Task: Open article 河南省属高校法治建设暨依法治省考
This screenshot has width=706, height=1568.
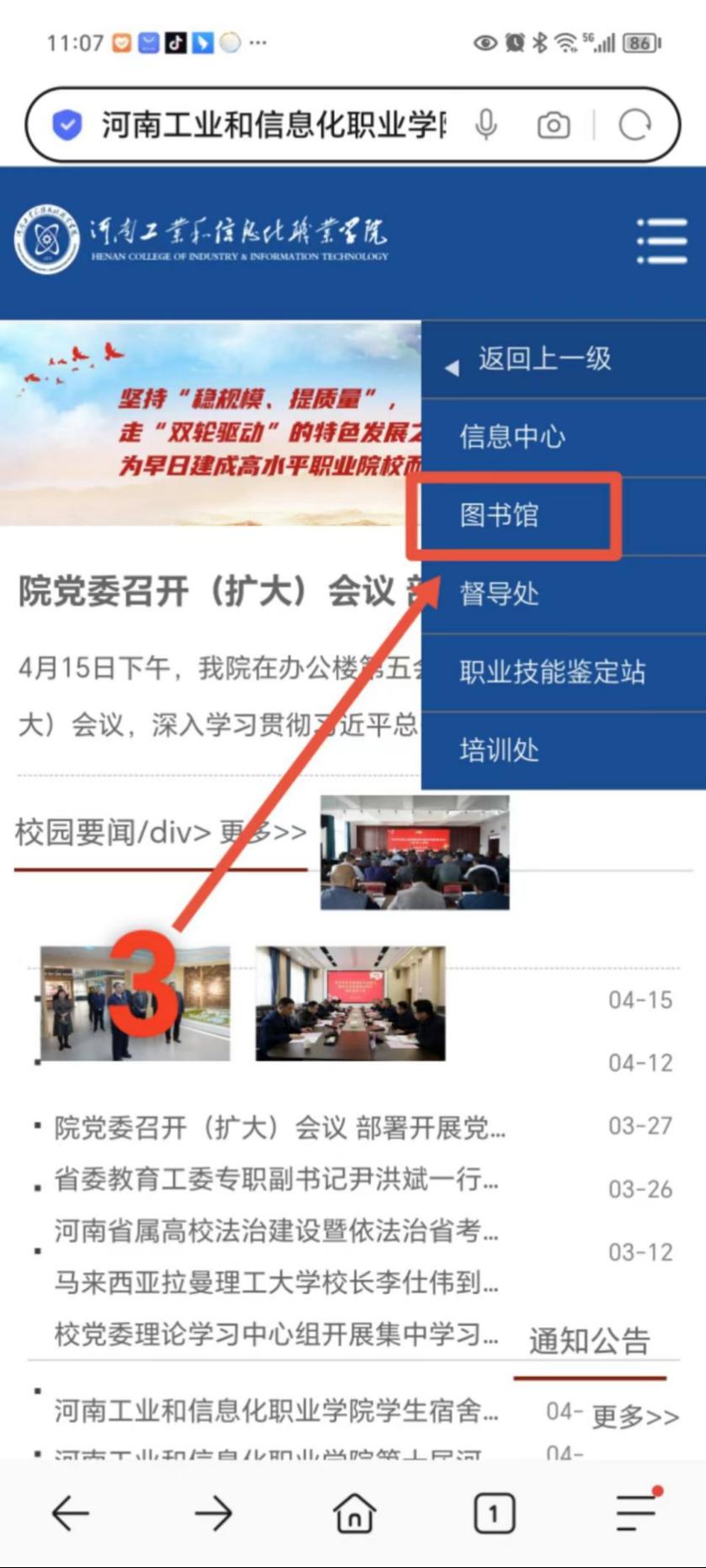Action: (x=276, y=1231)
